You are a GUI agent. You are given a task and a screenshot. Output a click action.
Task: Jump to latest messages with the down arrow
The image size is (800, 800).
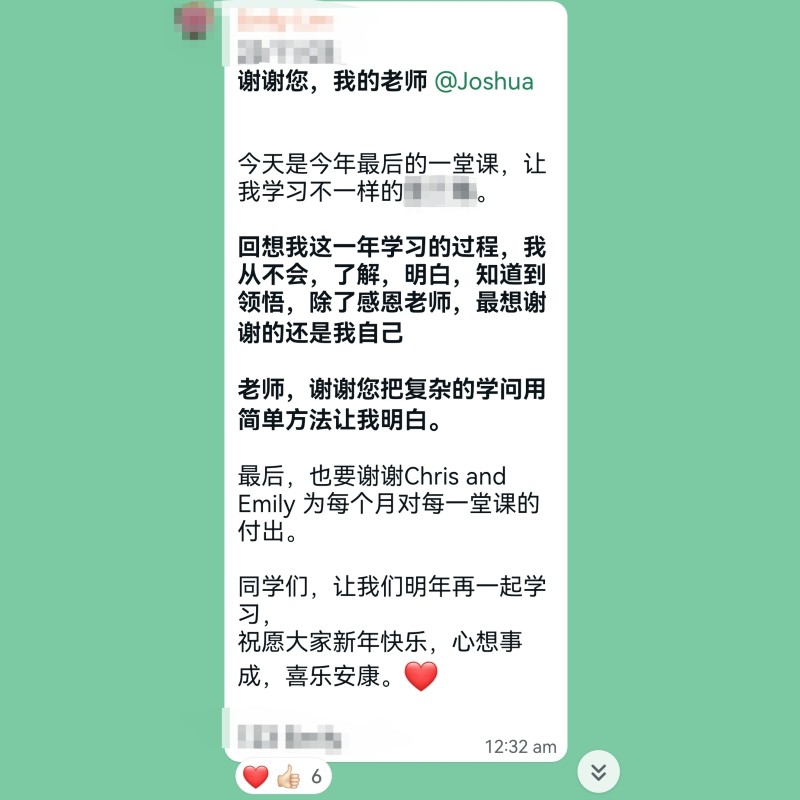tap(598, 772)
